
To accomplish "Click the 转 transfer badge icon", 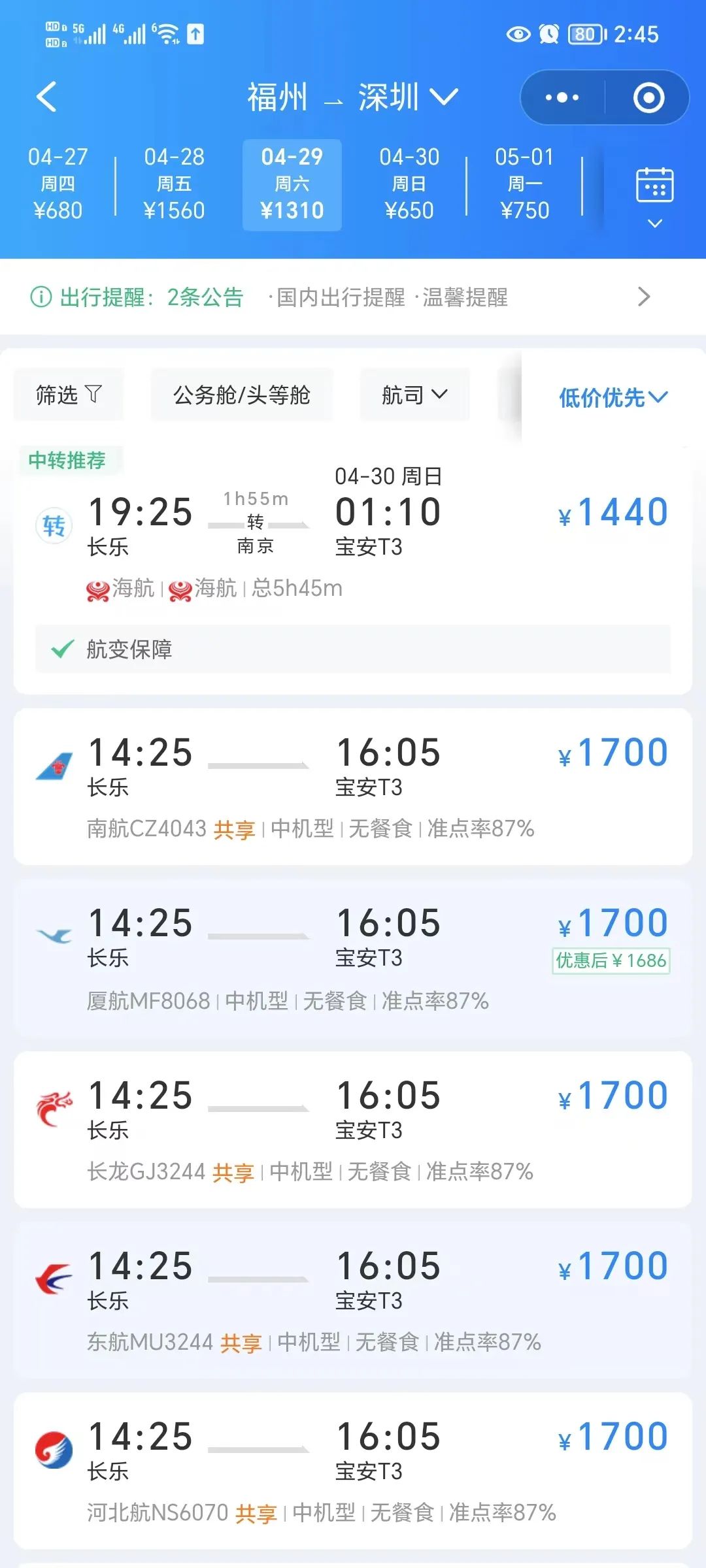I will pyautogui.click(x=54, y=526).
